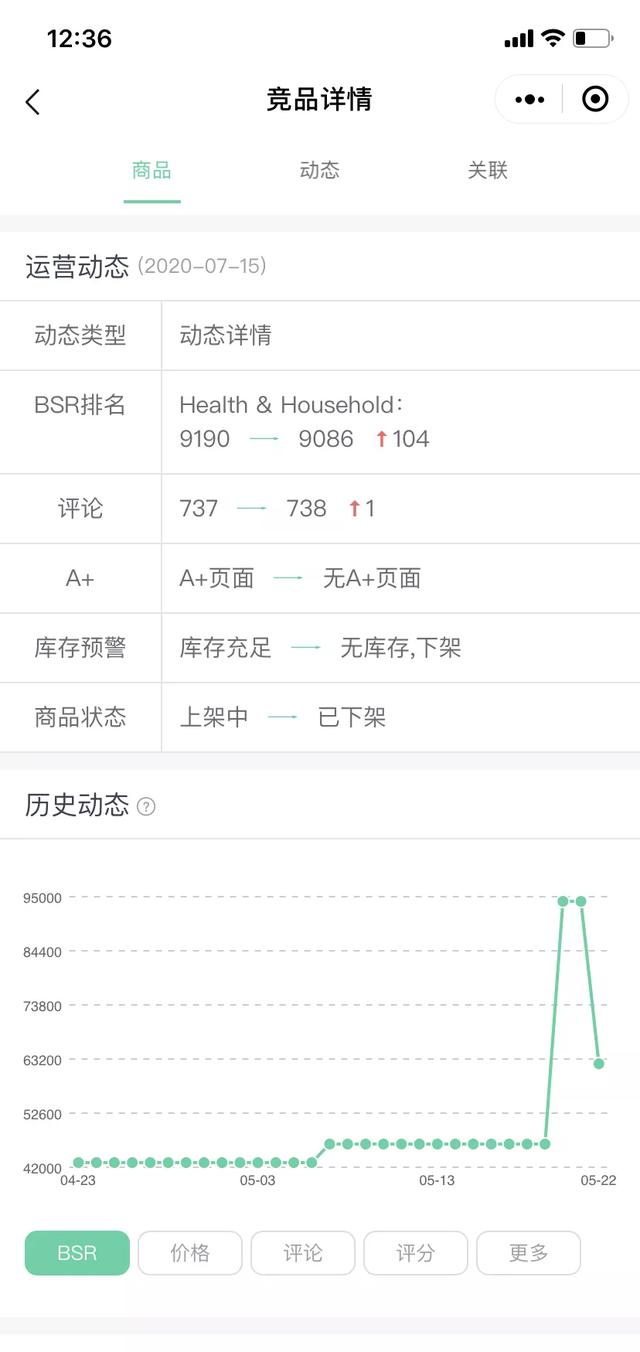Open the mini program more options menu
The height and width of the screenshot is (1352, 640).
click(529, 100)
